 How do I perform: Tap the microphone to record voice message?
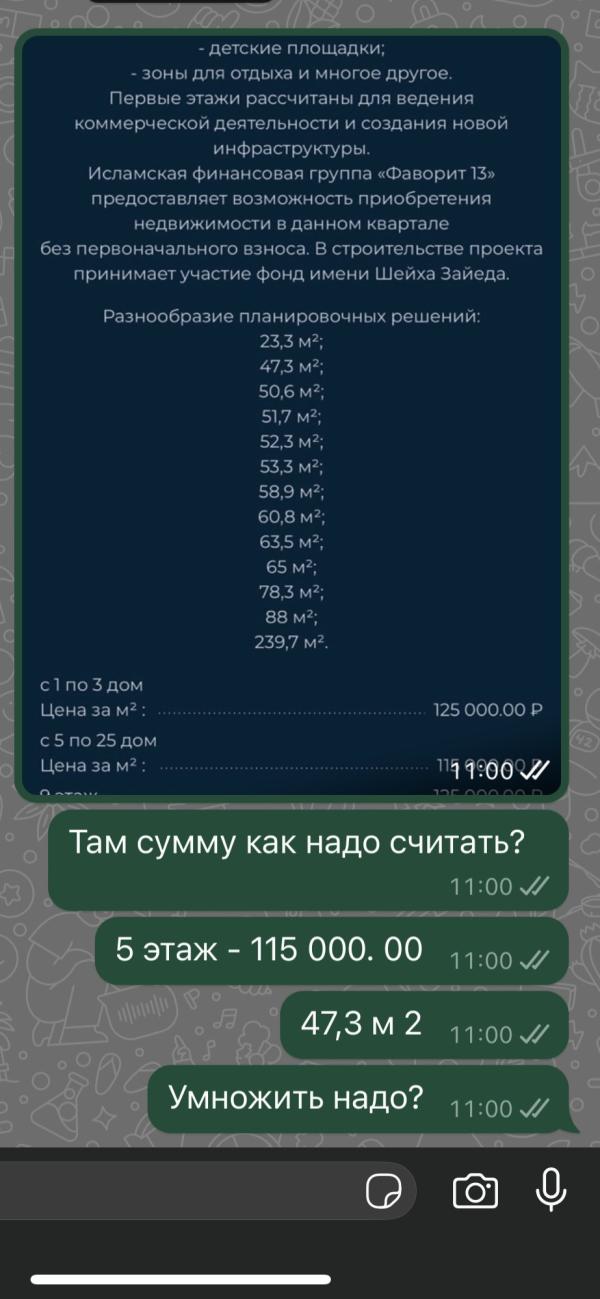click(551, 1190)
